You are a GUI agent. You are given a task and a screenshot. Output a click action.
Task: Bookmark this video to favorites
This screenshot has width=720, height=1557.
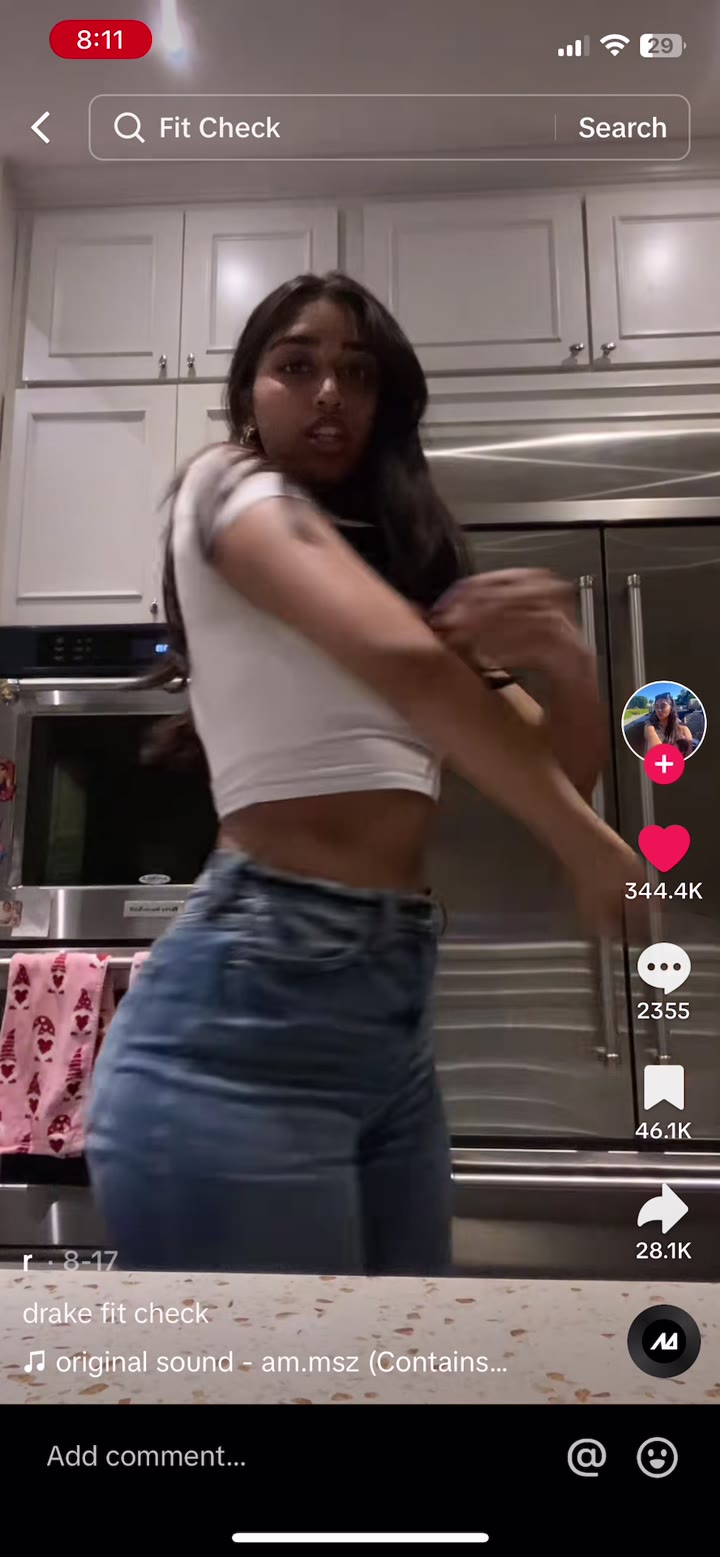[x=663, y=1088]
